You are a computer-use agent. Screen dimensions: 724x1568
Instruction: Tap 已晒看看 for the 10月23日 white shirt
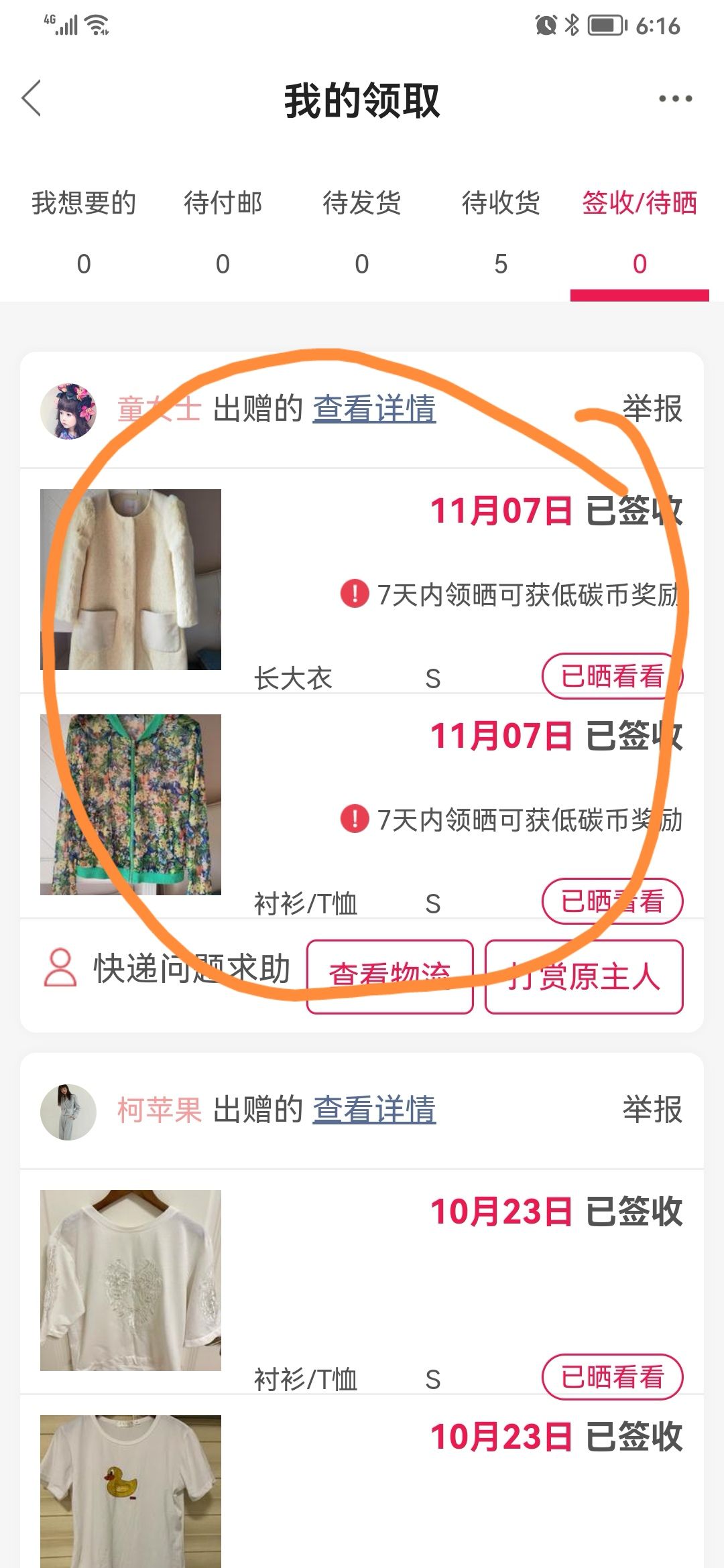612,1376
